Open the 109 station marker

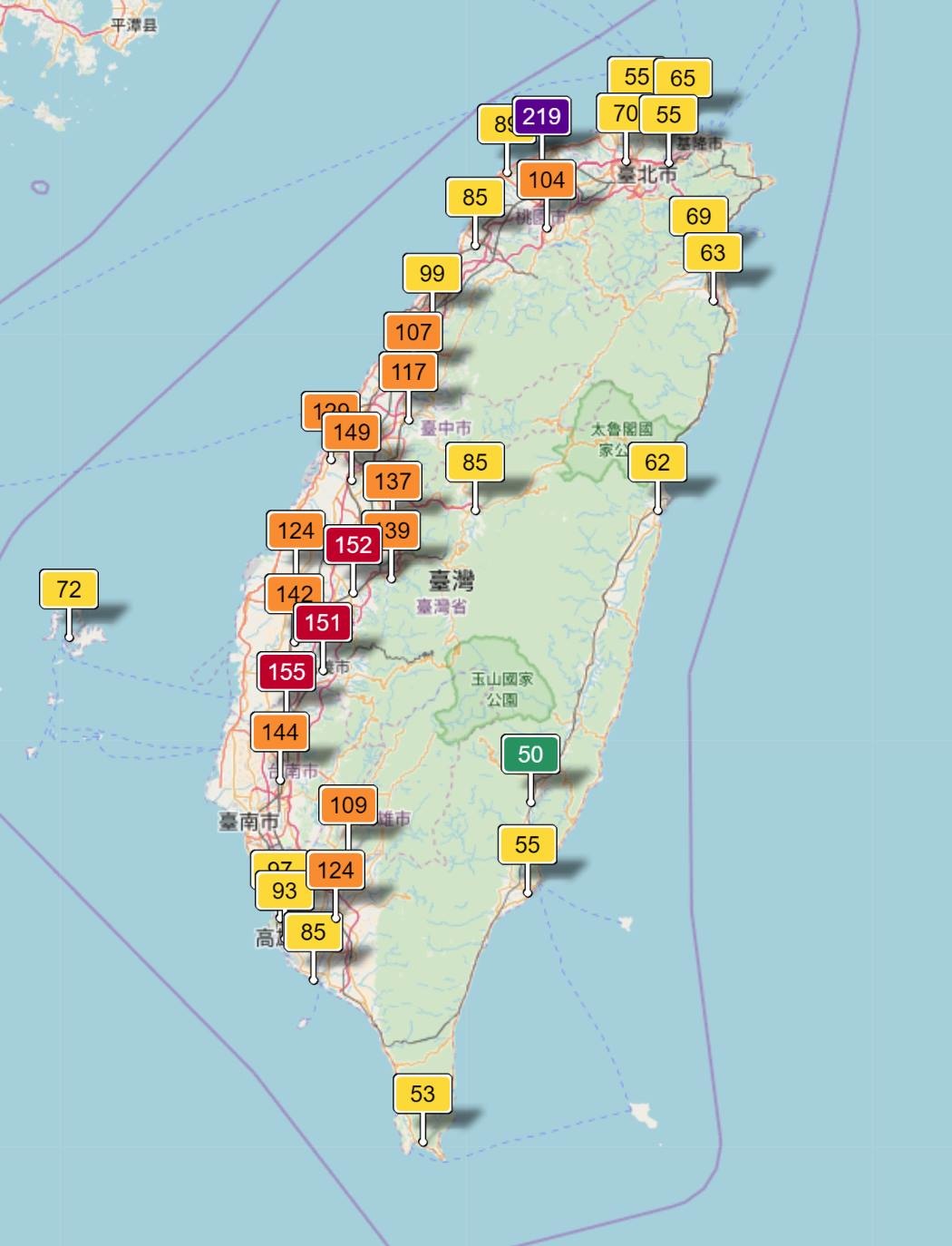click(348, 804)
